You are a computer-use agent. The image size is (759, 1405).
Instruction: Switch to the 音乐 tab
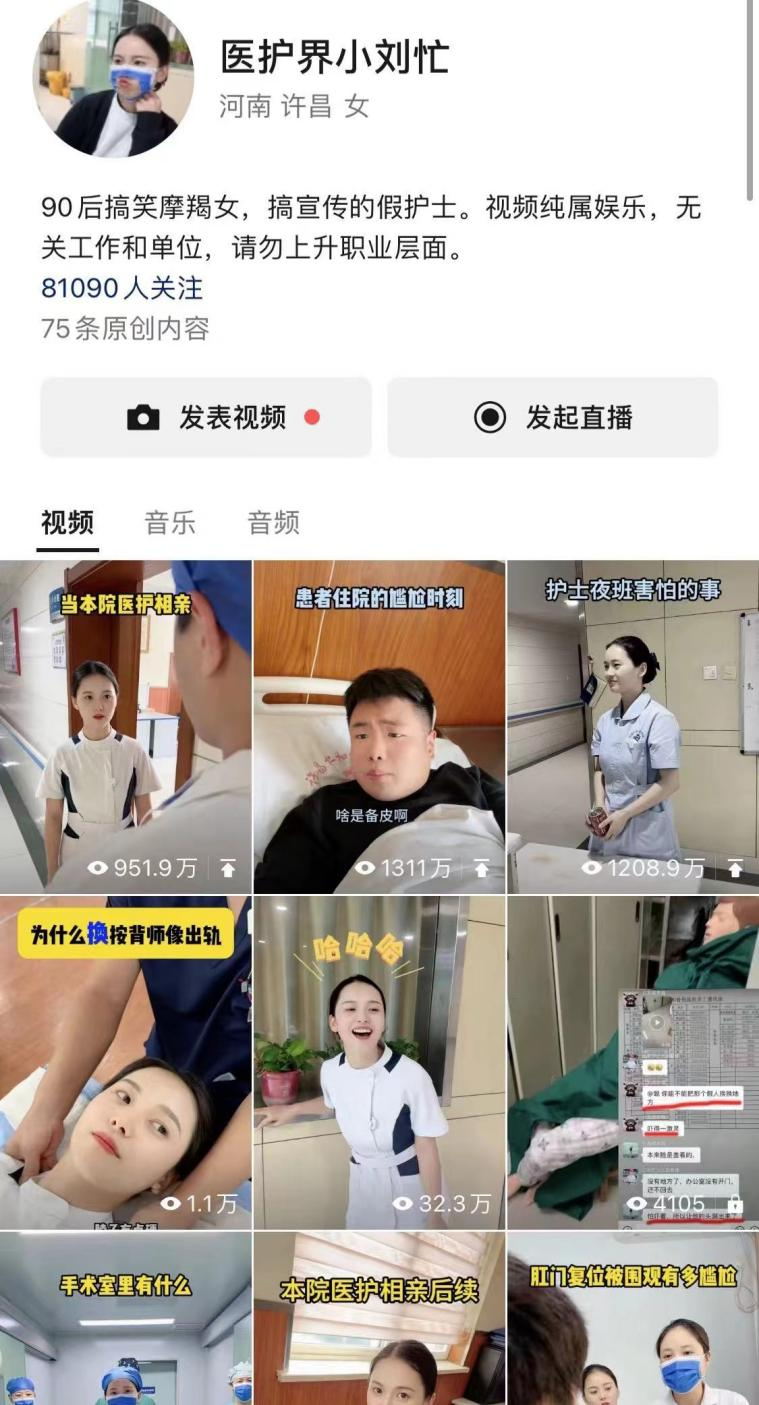(x=170, y=522)
